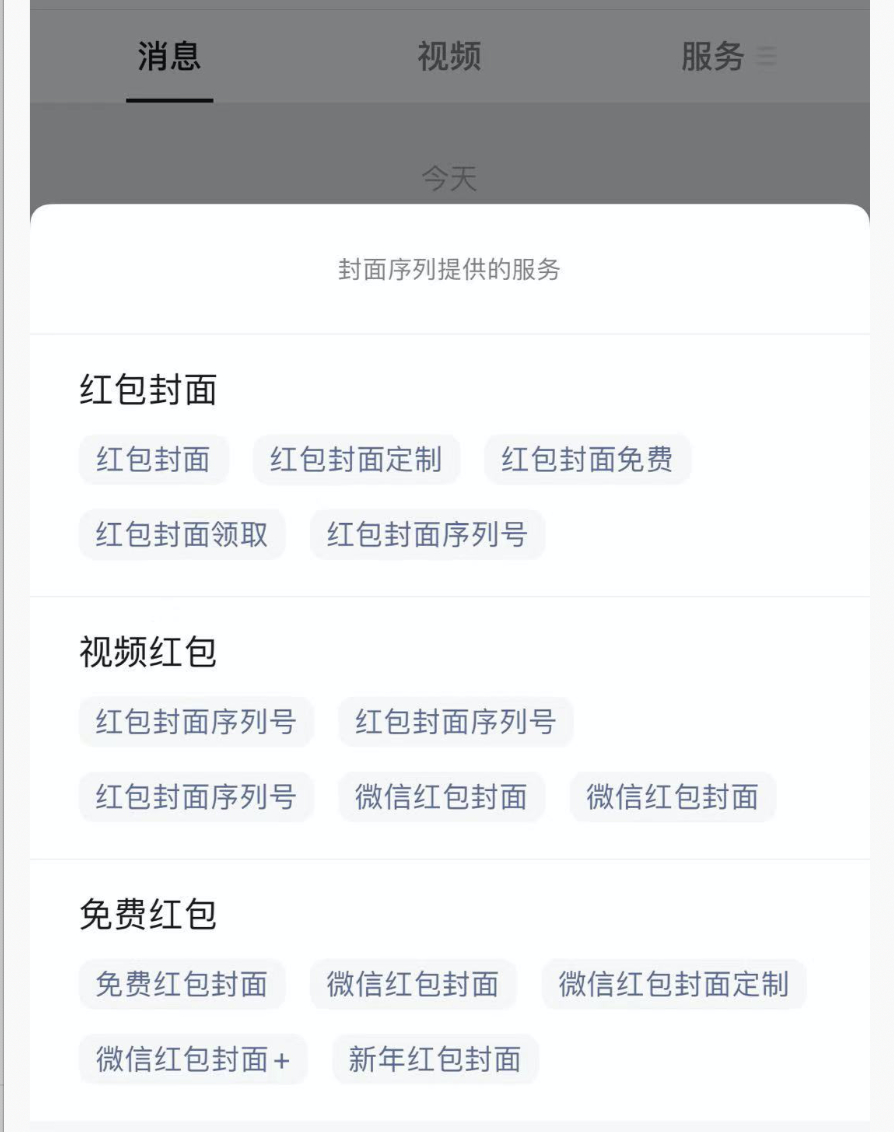Choose the 红包封面领取 chip
Image resolution: width=894 pixels, height=1132 pixels.
(182, 535)
